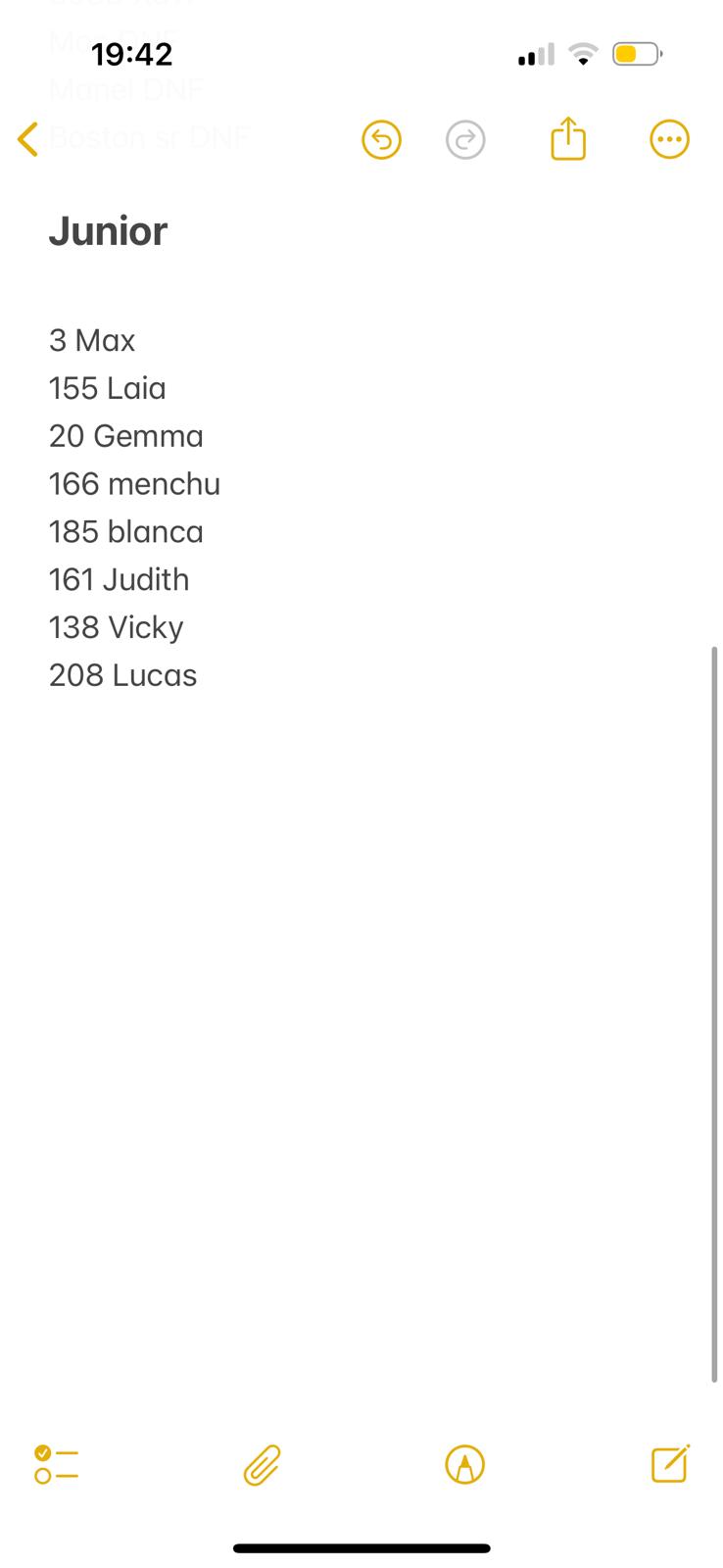Redo the last undone edit
Screen dimensions: 723x1568
[x=465, y=139]
